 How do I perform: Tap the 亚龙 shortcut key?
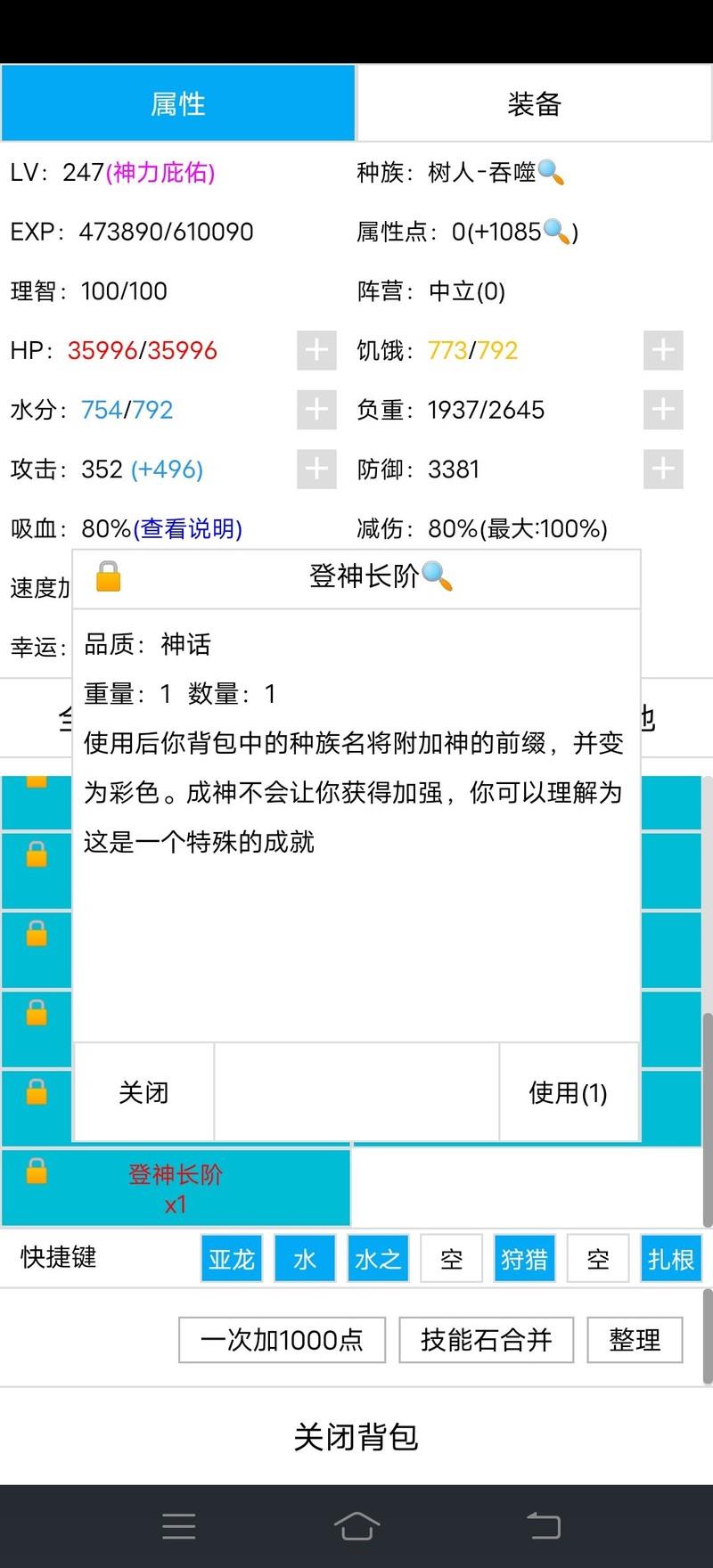232,1258
